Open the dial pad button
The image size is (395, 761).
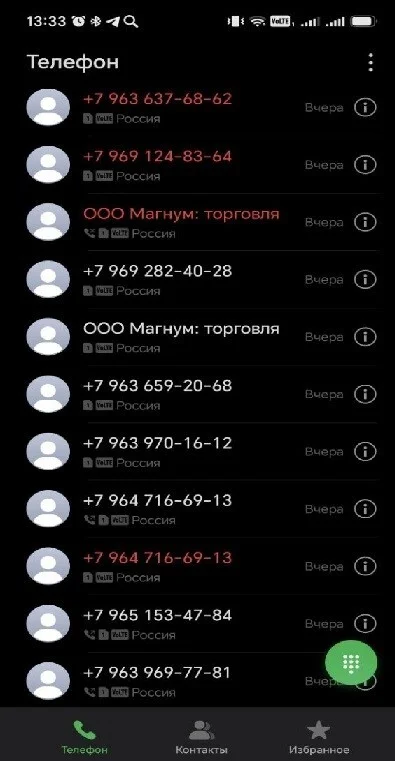tap(351, 662)
